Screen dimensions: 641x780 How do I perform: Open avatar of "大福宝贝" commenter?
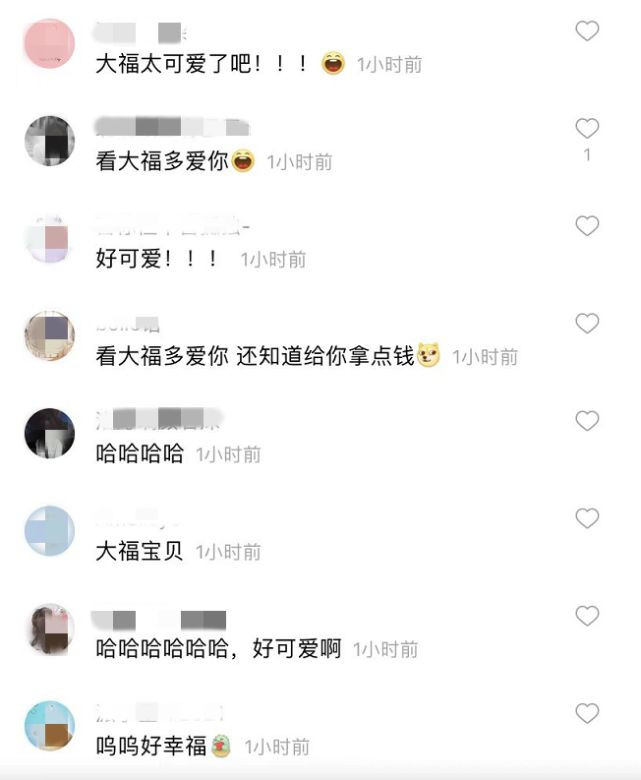pos(49,531)
